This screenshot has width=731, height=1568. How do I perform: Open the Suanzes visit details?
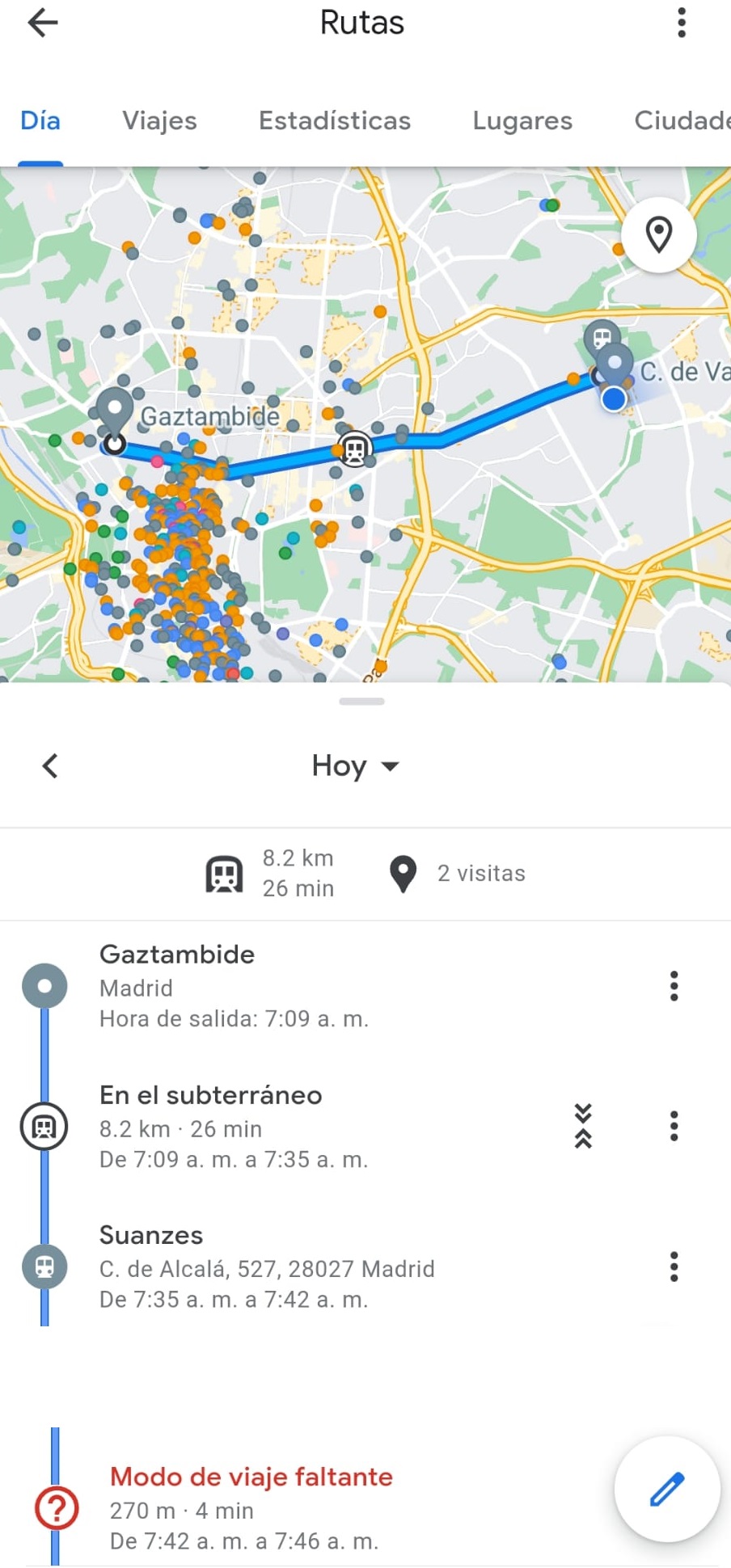click(x=267, y=1267)
